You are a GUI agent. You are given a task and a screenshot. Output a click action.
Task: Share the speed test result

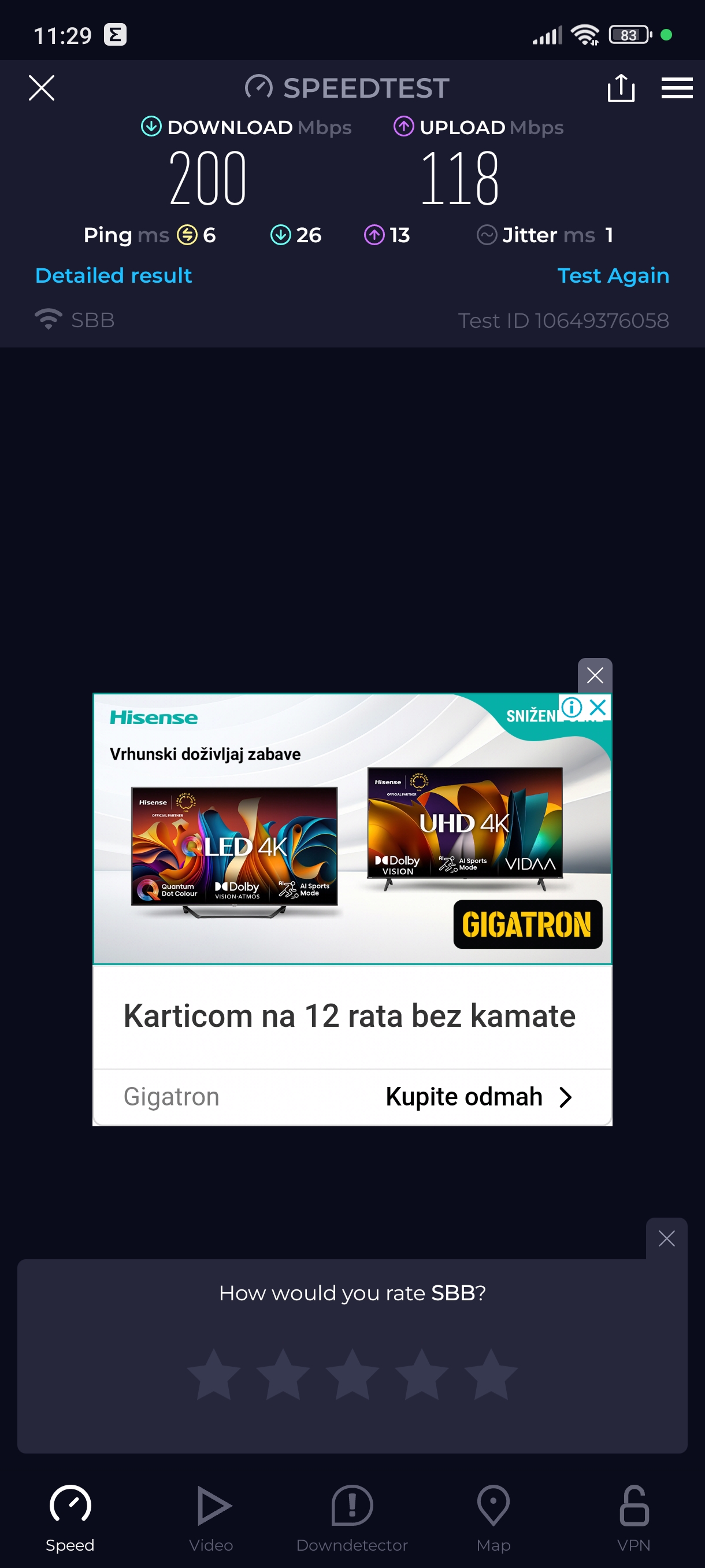point(621,88)
